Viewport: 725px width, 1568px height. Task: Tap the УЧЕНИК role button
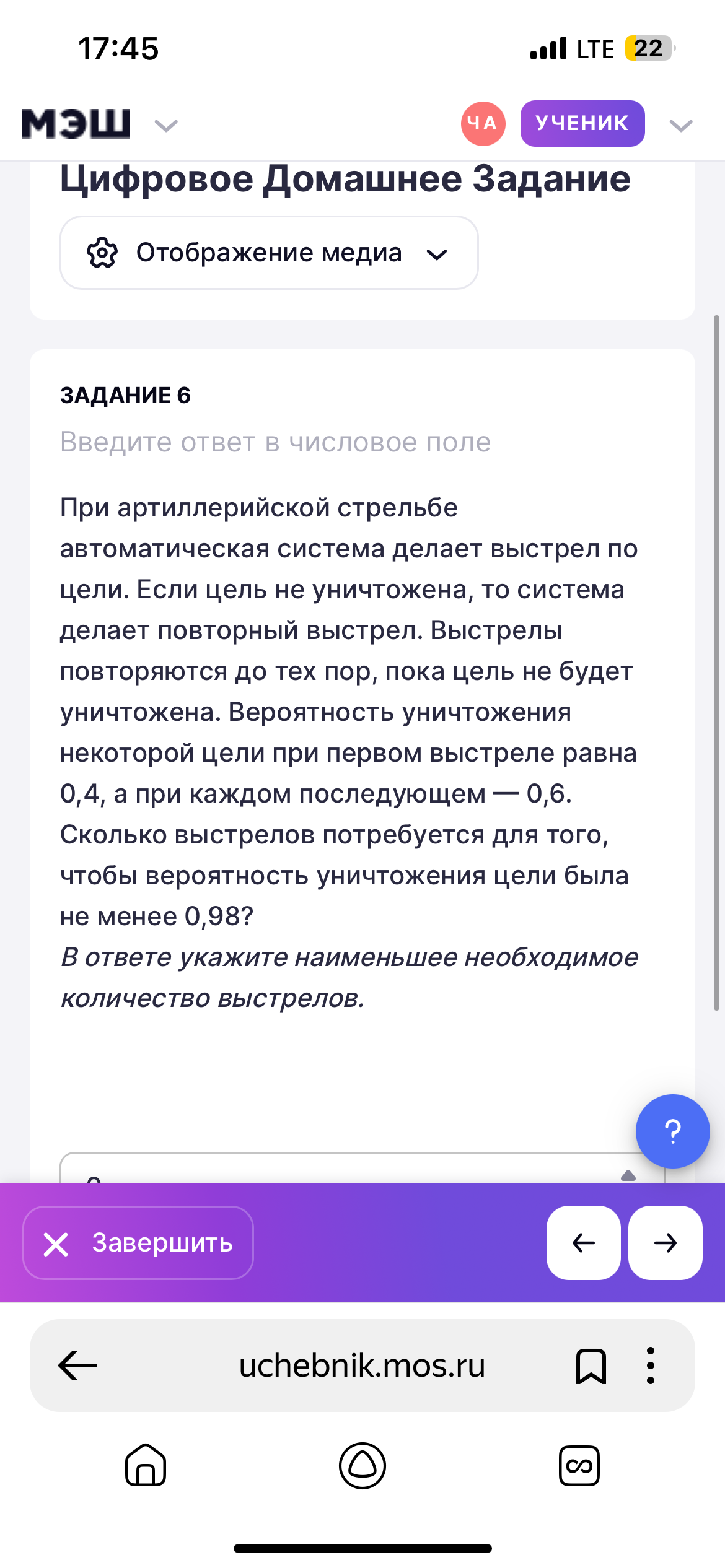coord(582,123)
